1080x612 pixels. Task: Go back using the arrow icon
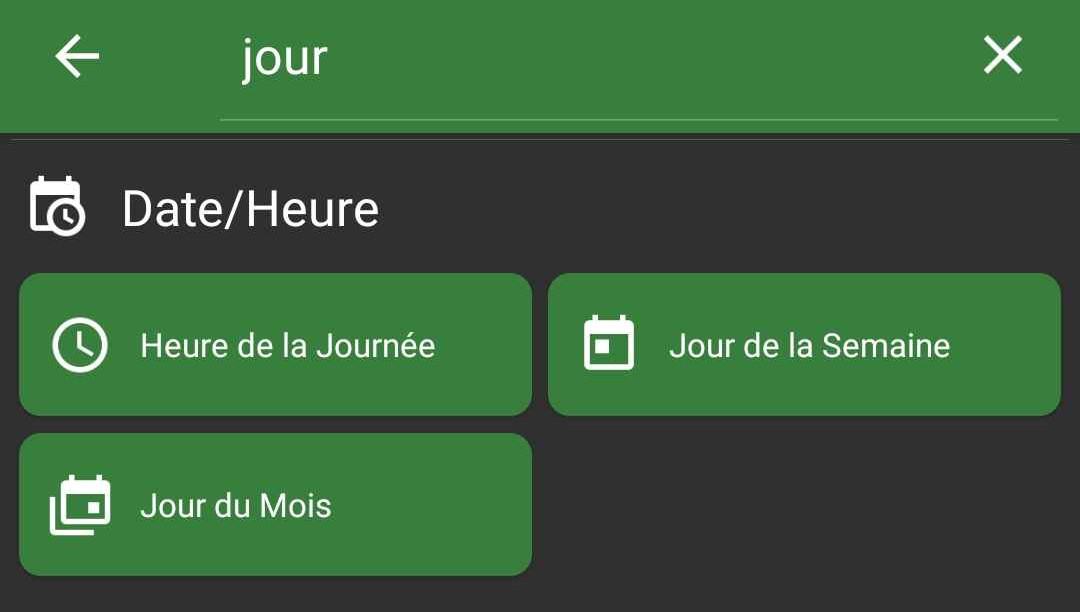77,56
